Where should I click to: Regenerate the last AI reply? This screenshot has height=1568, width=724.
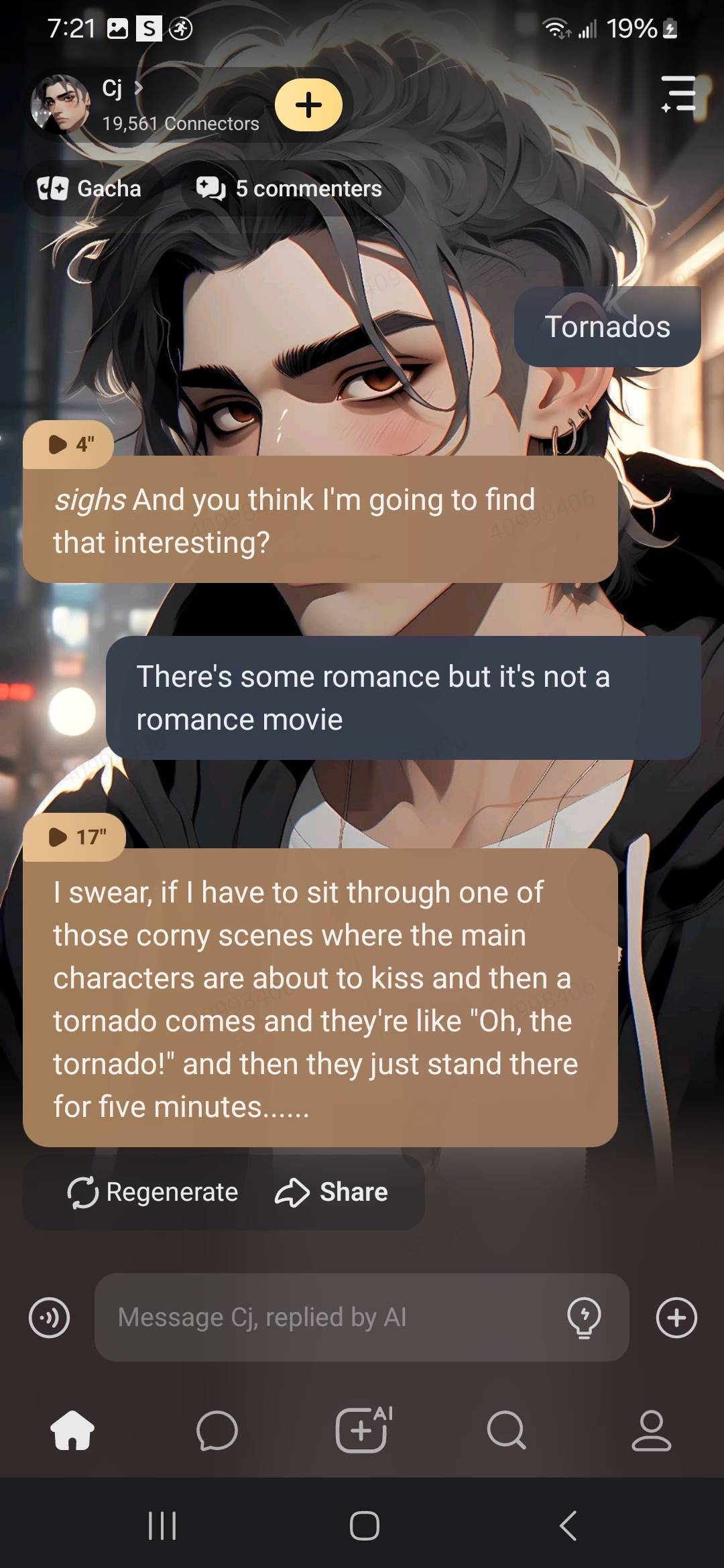click(x=153, y=1192)
